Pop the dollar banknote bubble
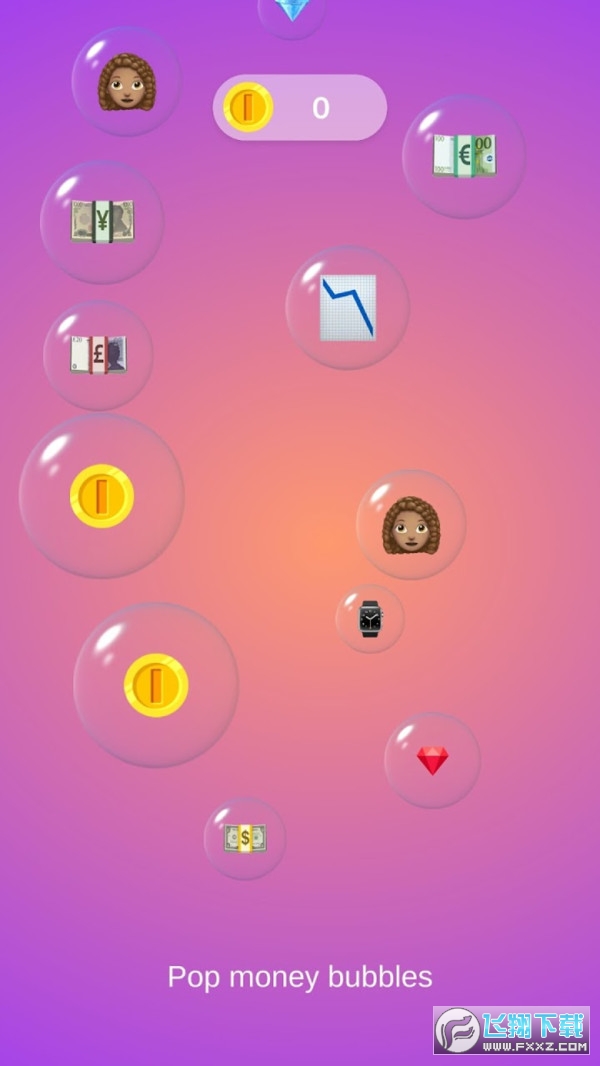This screenshot has width=600, height=1066. 245,838
